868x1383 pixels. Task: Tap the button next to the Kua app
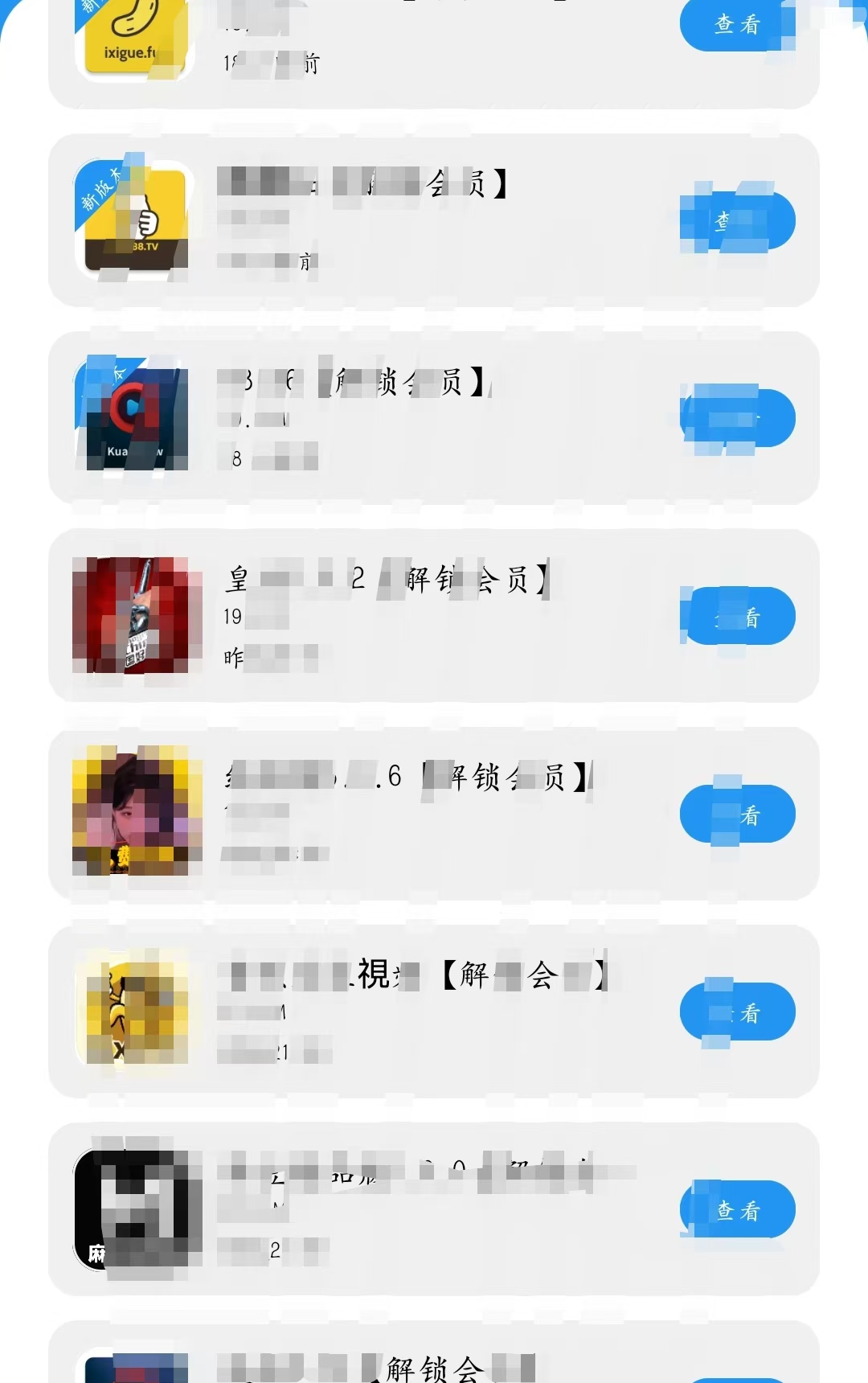737,418
